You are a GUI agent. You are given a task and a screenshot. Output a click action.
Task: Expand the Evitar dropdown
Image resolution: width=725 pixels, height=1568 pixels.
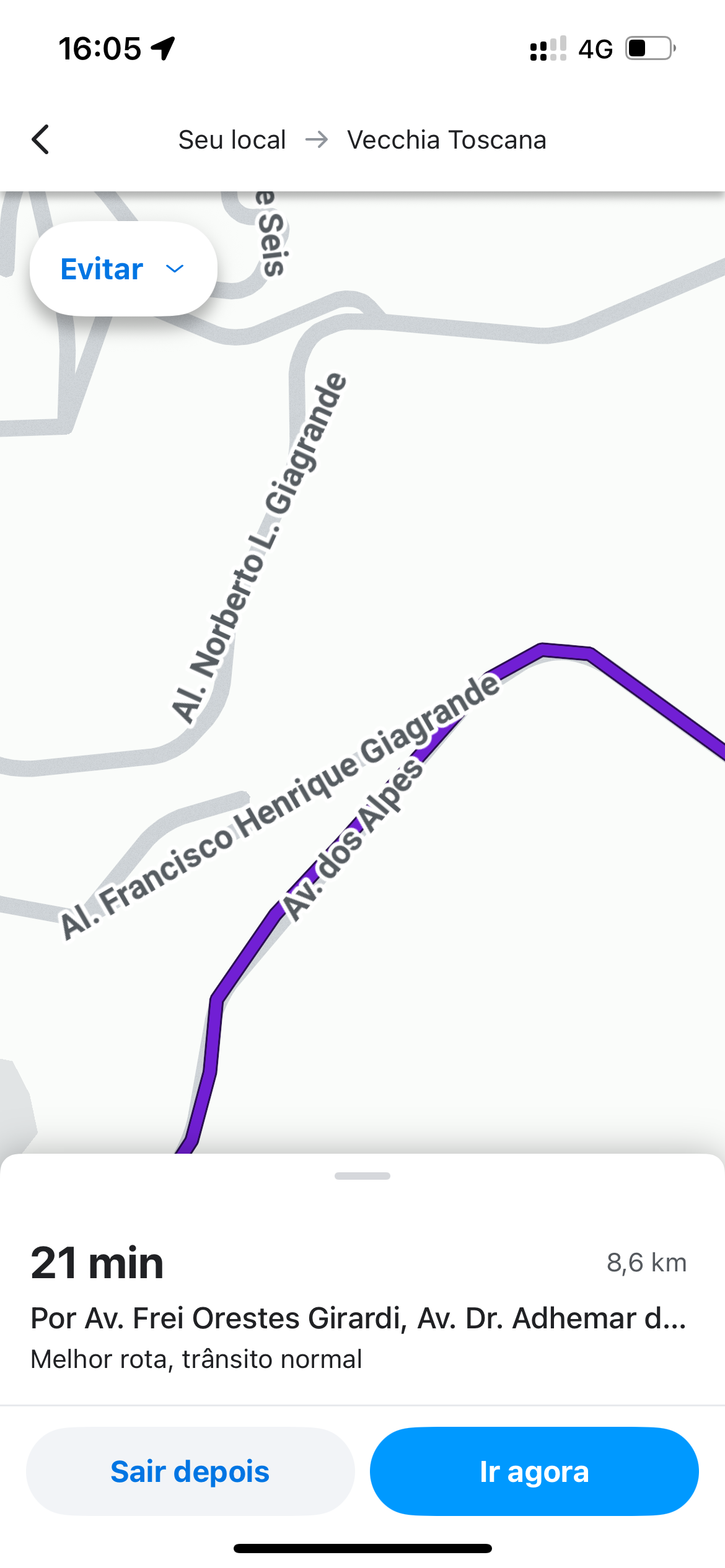(x=123, y=269)
